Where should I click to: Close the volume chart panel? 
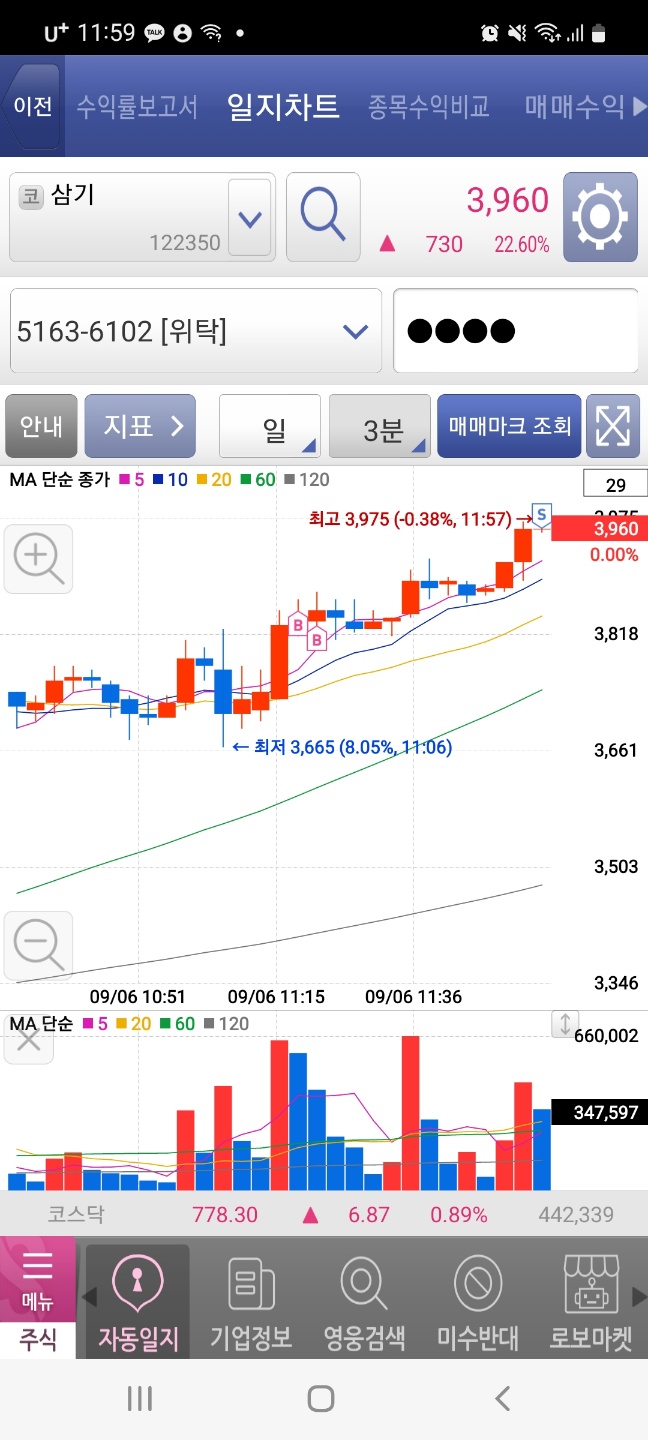coord(29,1040)
